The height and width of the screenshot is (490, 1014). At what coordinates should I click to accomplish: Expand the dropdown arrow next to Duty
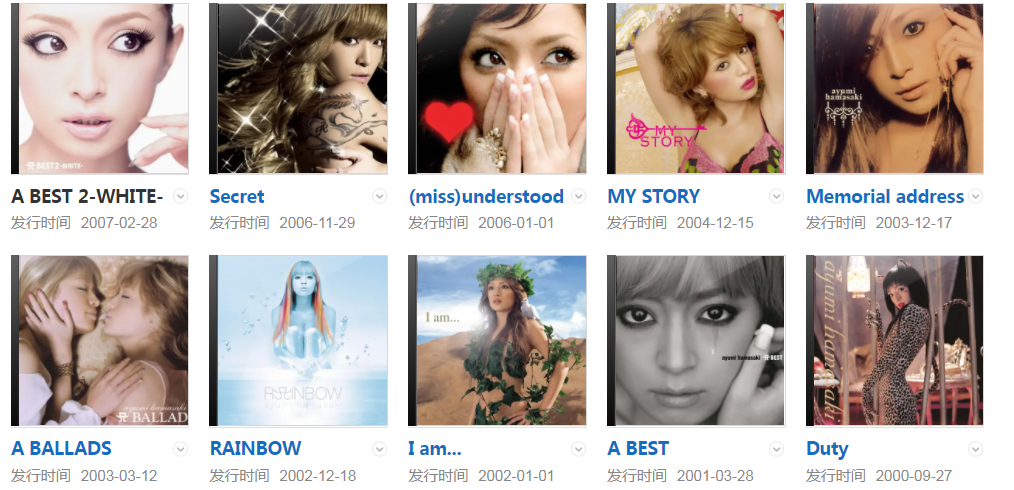point(976,449)
